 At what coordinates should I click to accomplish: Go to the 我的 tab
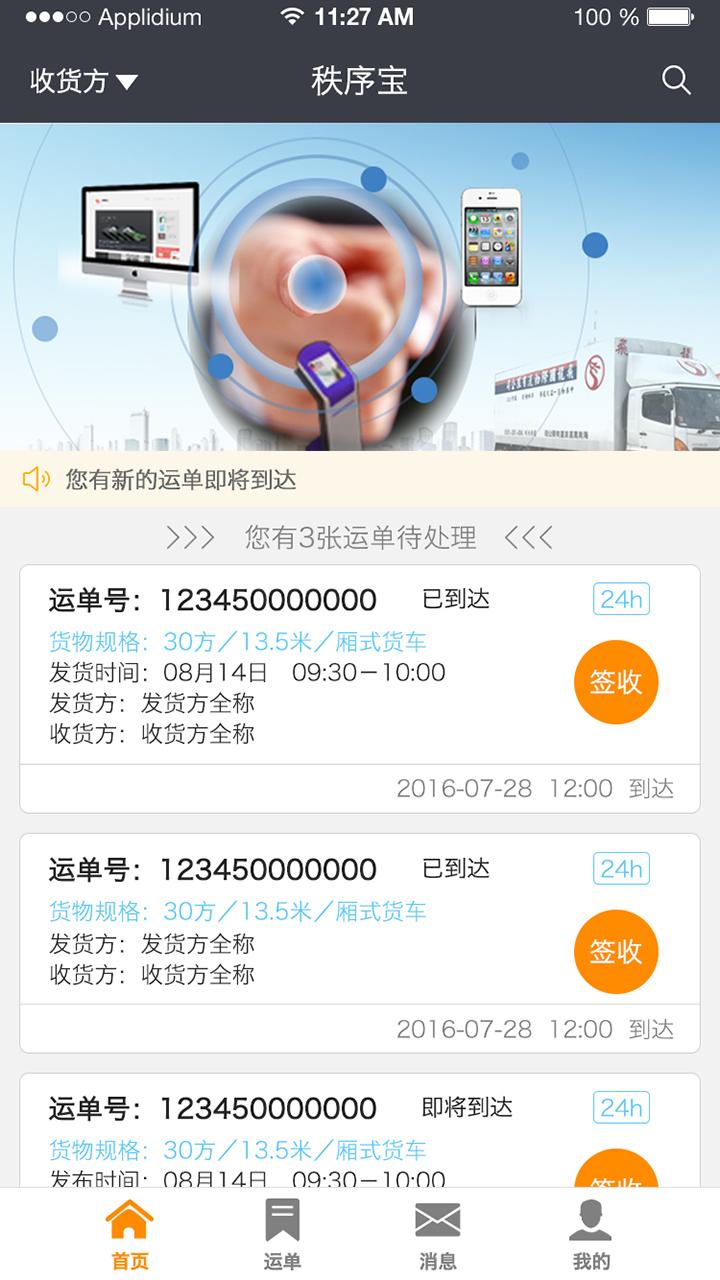[591, 1234]
